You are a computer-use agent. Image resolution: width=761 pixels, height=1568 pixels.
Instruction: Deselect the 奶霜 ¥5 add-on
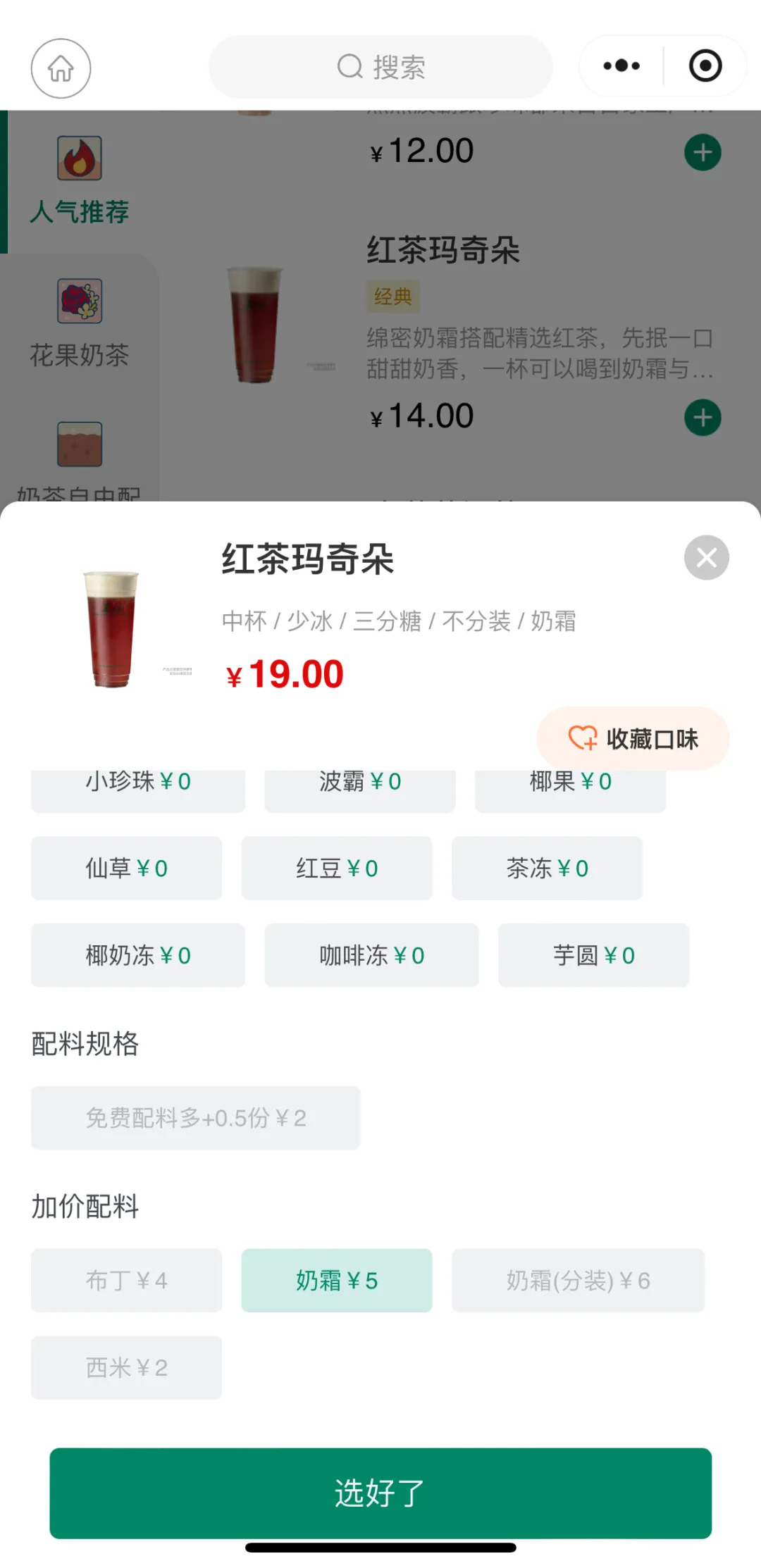(337, 1280)
